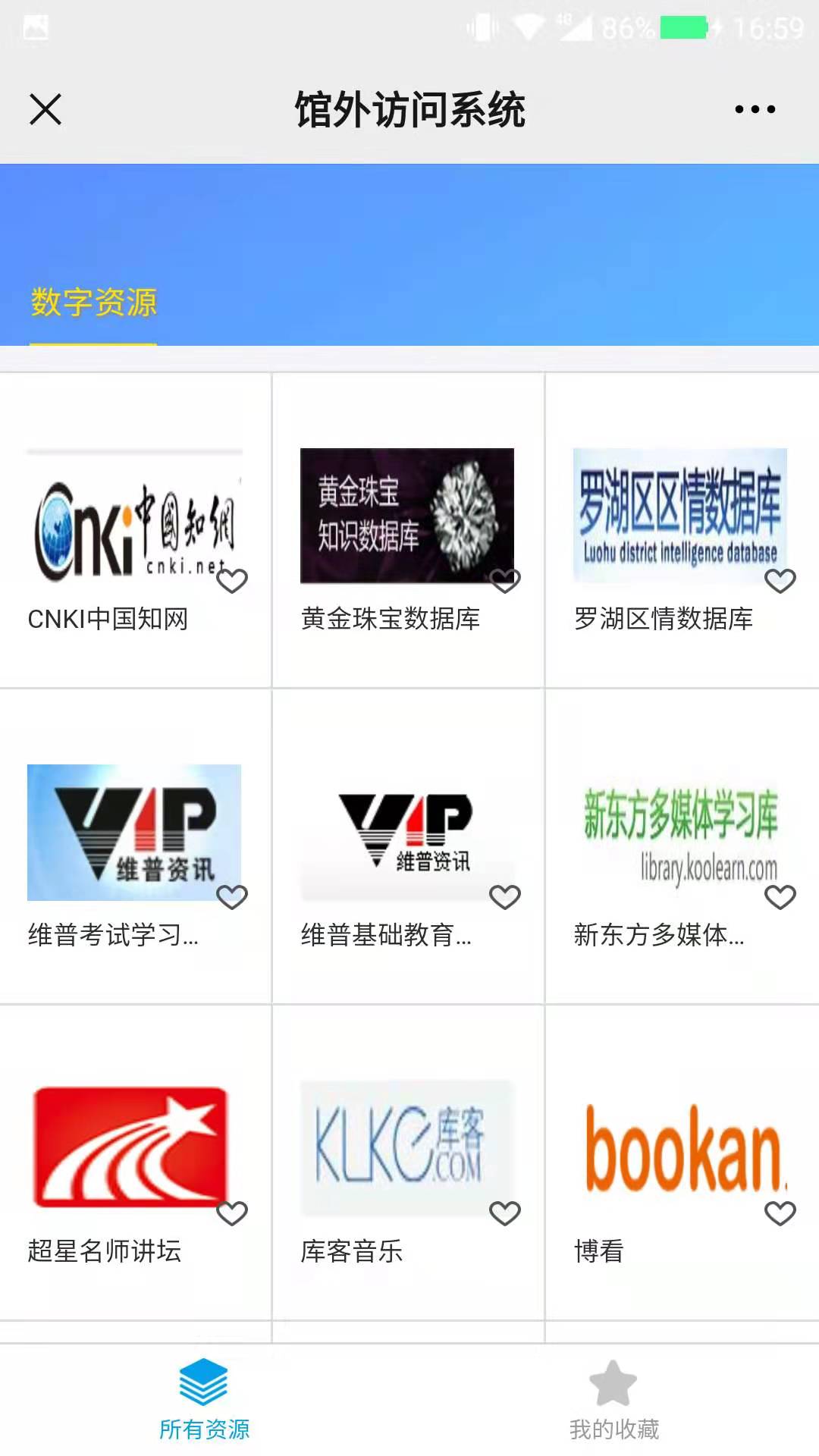Favorite 超星名师讲坛 with heart icon
Screen dimensions: 819x1456
coord(232,1213)
